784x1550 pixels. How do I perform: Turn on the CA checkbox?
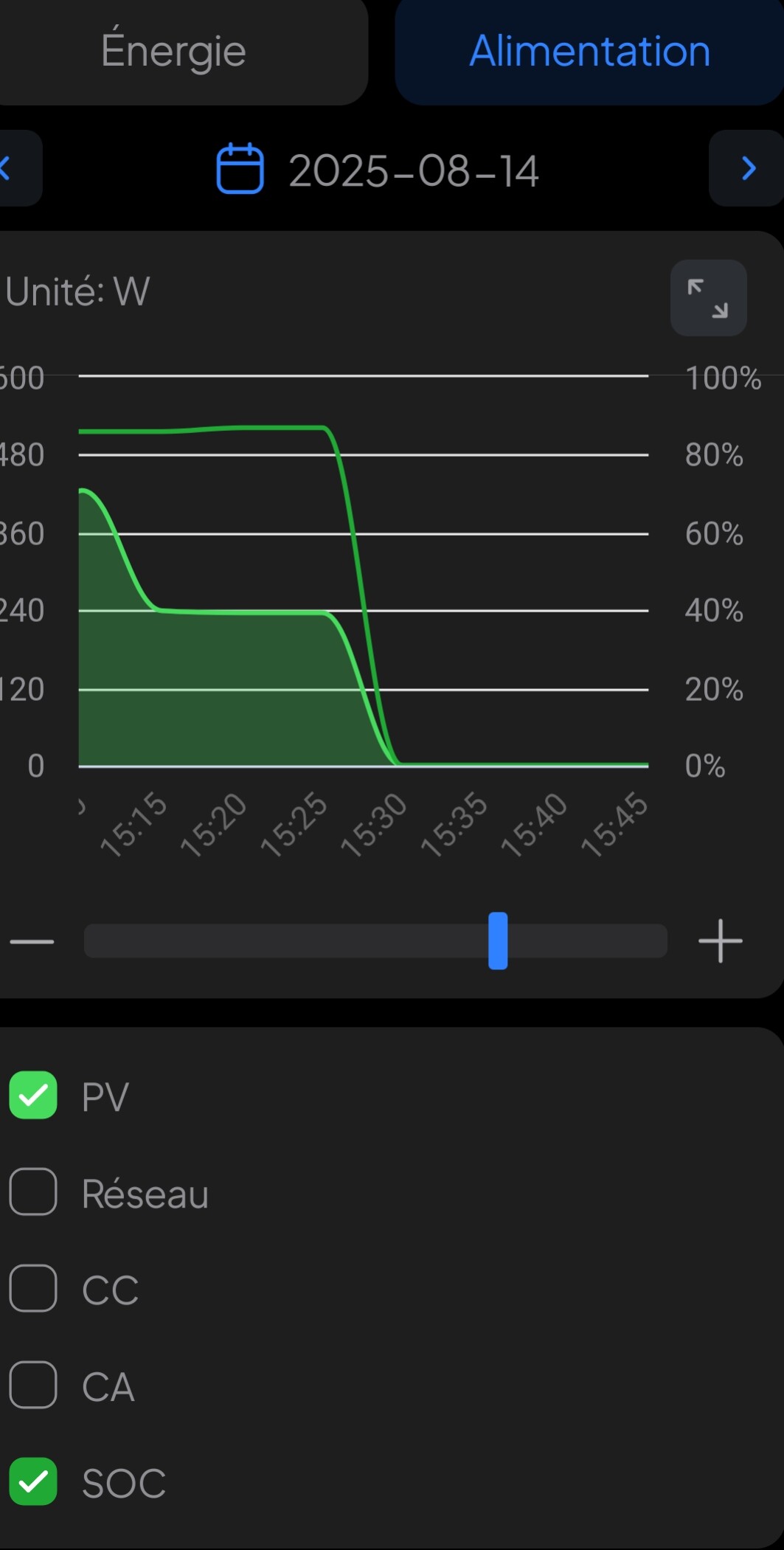[33, 1385]
